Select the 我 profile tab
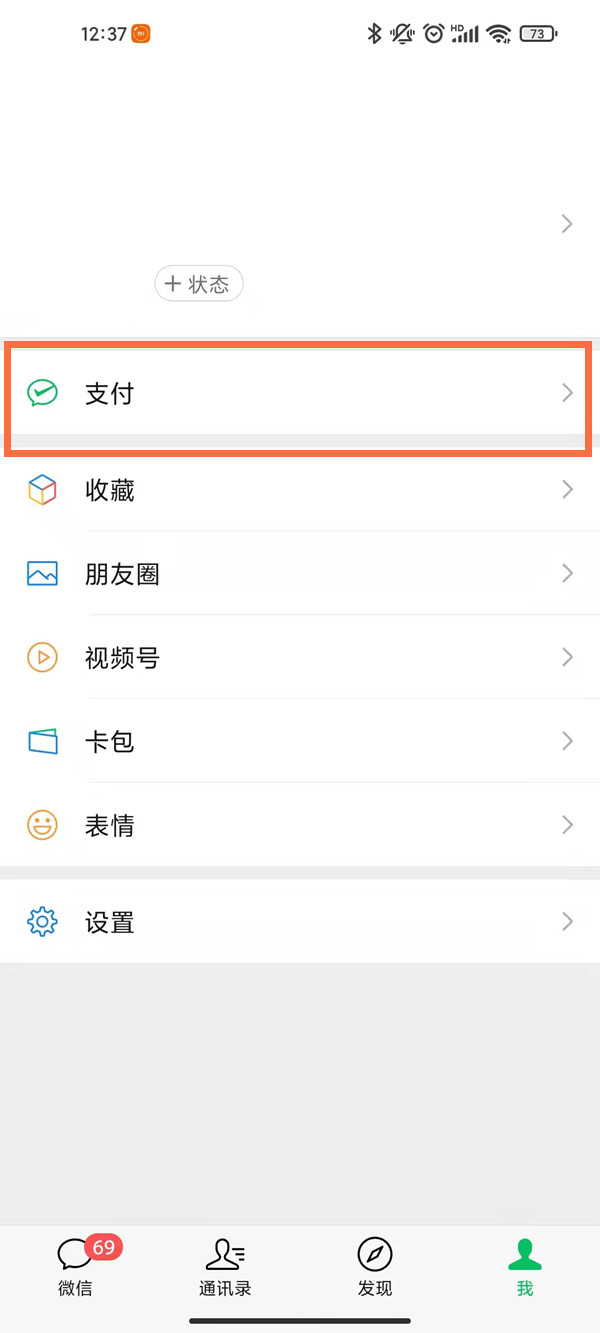The image size is (600, 1333). point(525,1266)
